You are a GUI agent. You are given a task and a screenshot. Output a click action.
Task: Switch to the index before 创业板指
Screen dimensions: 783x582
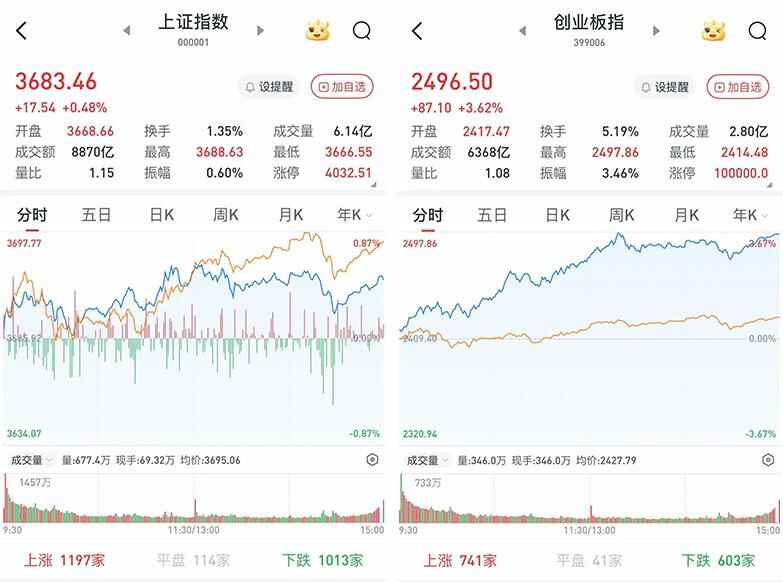[522, 31]
